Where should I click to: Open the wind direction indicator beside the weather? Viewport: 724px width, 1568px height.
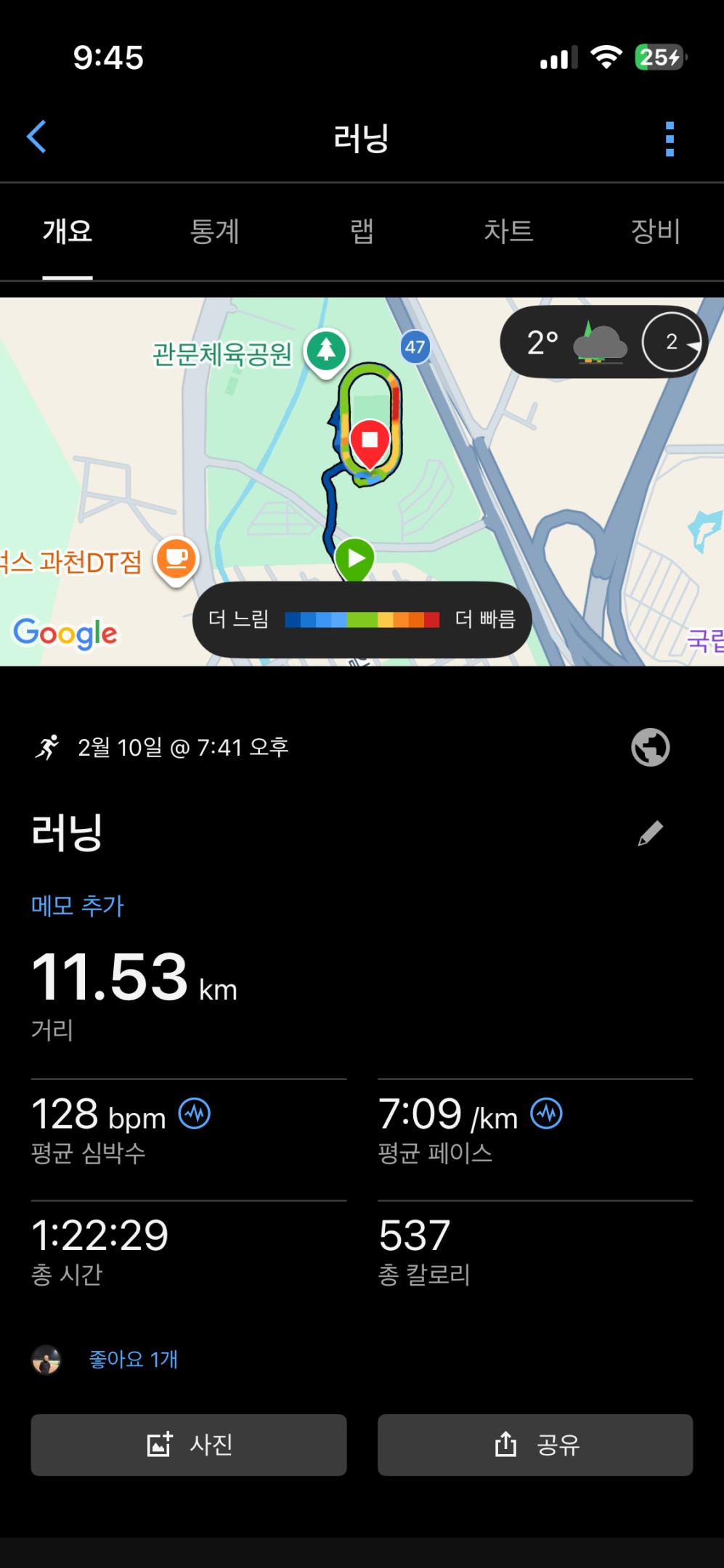click(670, 341)
